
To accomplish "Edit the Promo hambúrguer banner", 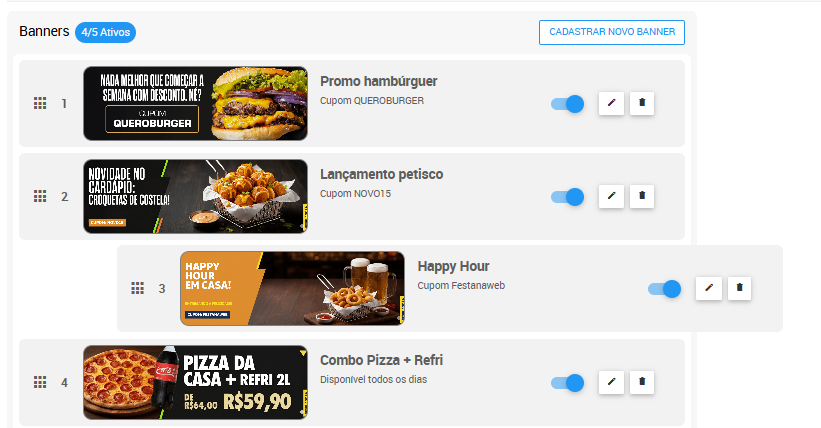I will tap(610, 104).
